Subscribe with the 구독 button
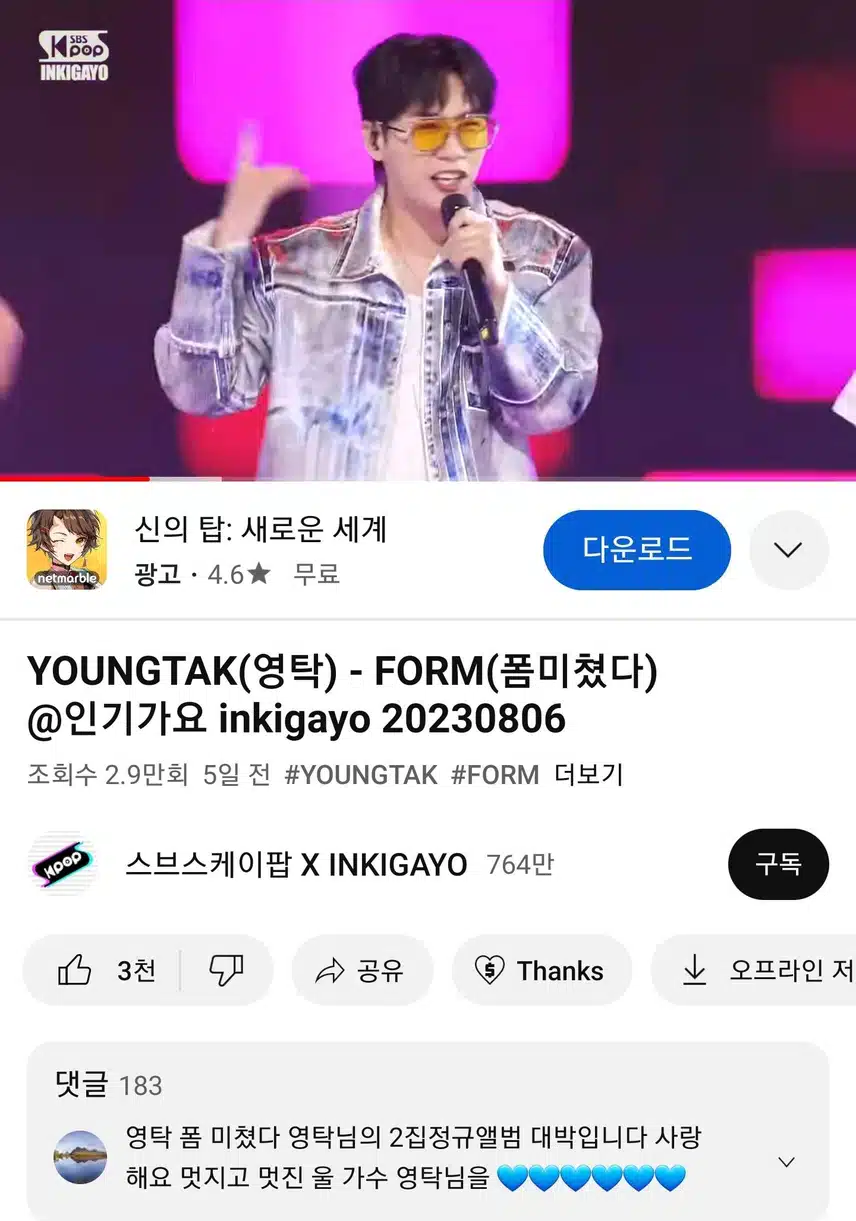 [778, 864]
